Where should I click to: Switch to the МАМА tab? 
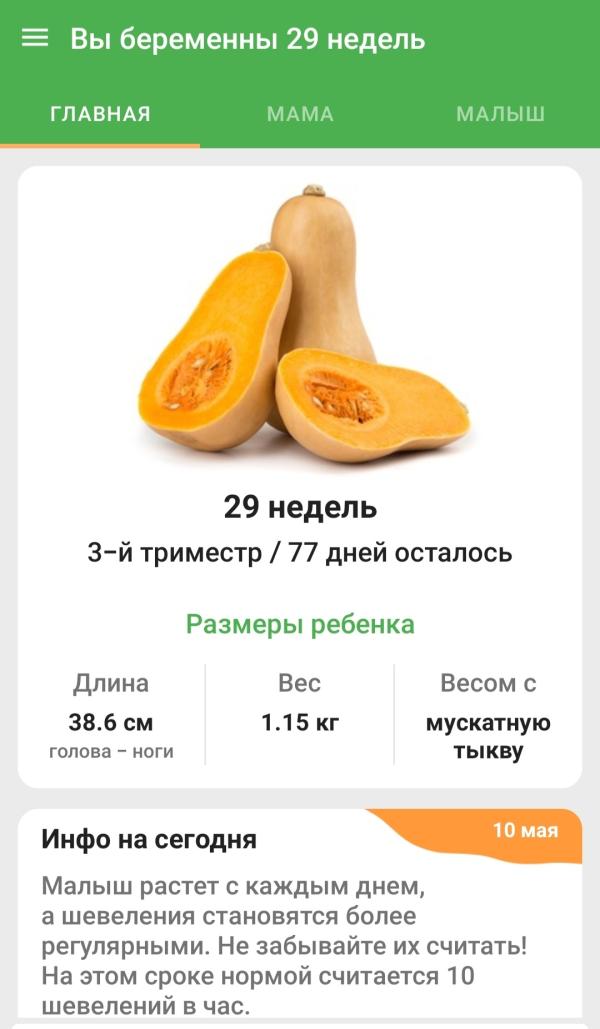point(300,114)
